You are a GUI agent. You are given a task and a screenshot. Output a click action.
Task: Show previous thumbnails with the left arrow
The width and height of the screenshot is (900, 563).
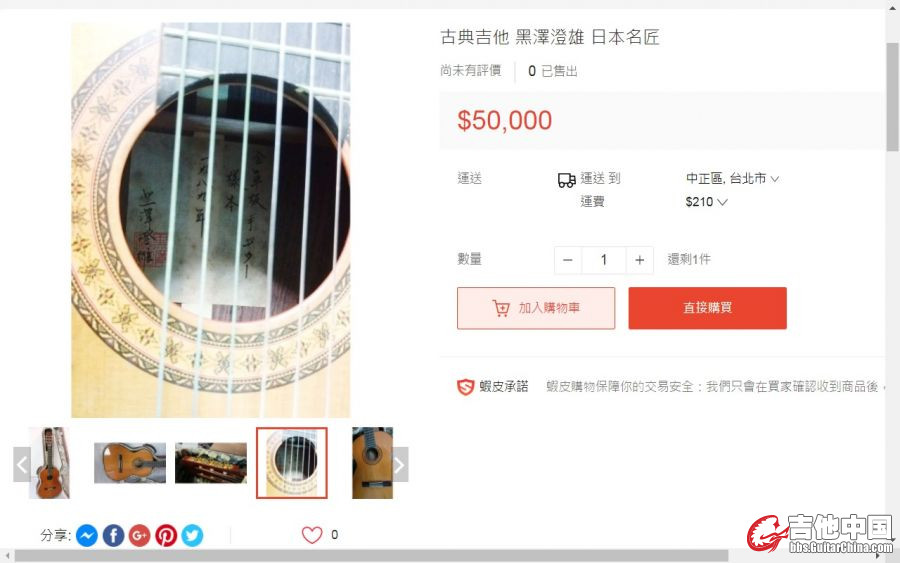(x=22, y=464)
